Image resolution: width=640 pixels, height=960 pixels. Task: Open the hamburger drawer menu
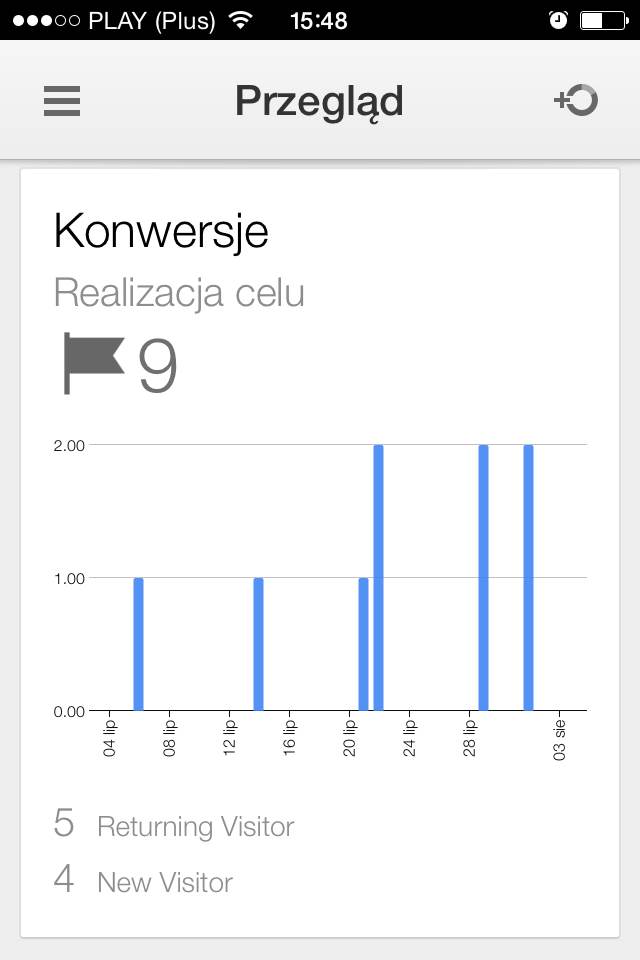coord(62,101)
